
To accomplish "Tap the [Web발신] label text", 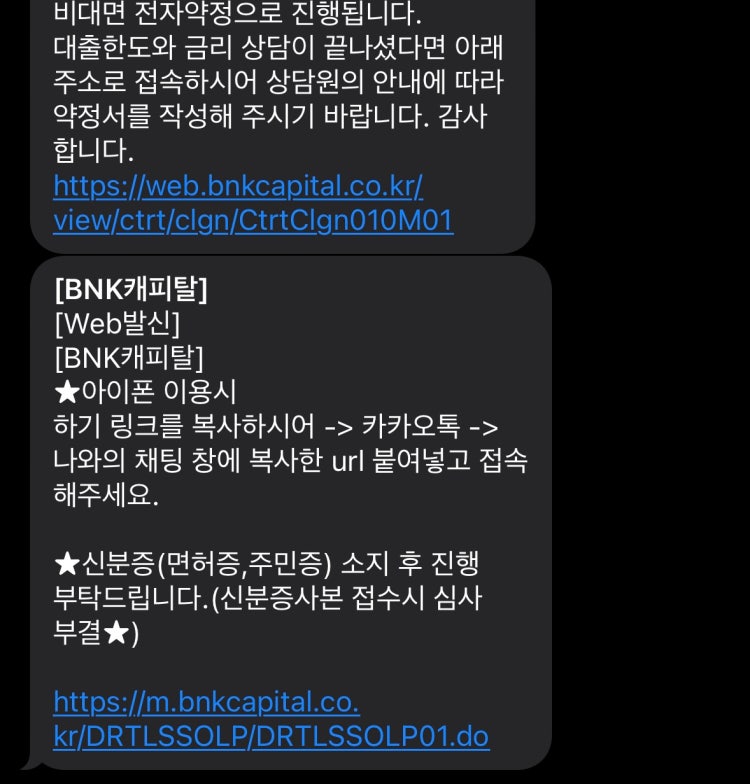I will [119, 322].
